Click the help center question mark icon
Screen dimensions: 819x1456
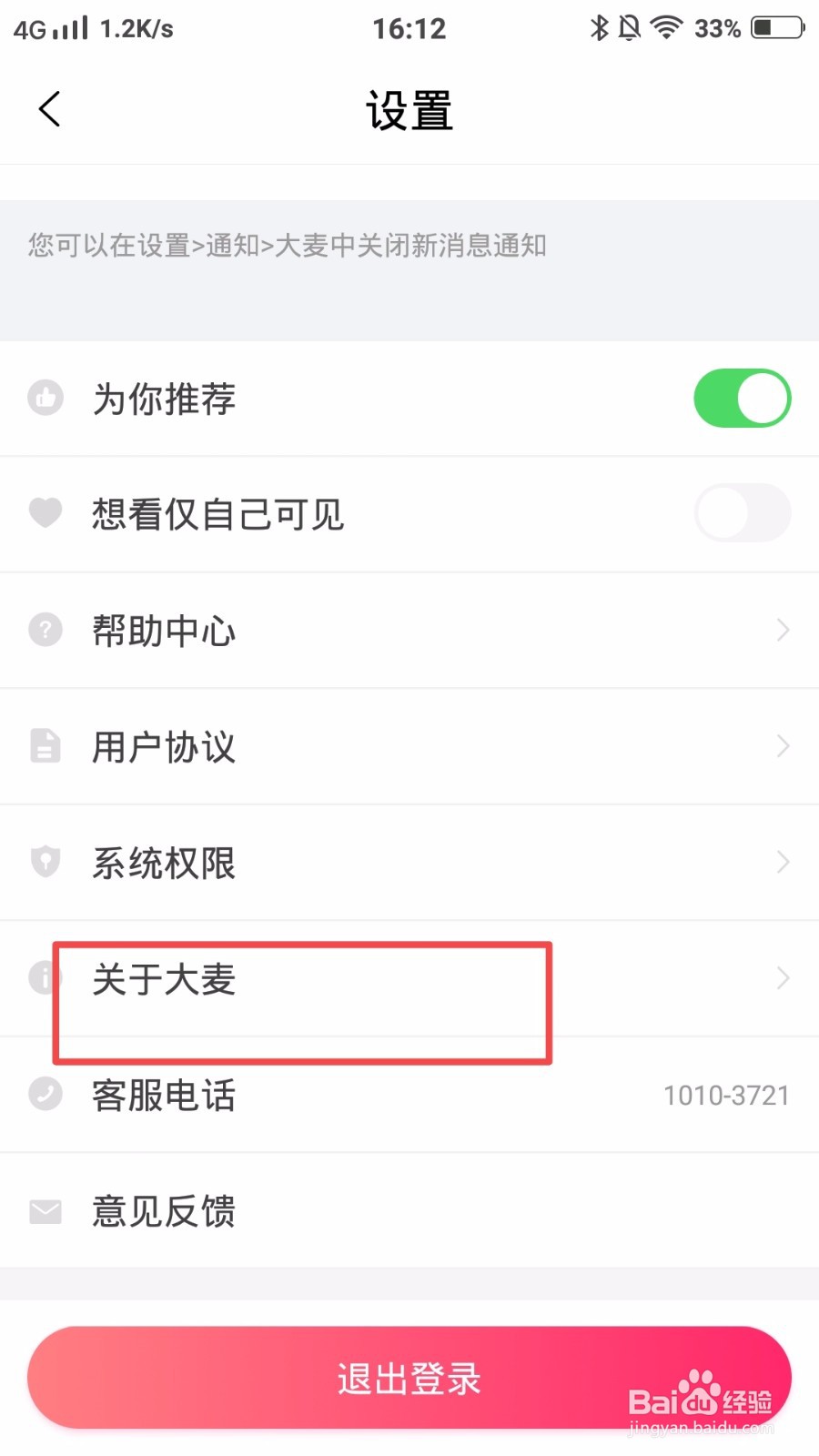[x=45, y=630]
